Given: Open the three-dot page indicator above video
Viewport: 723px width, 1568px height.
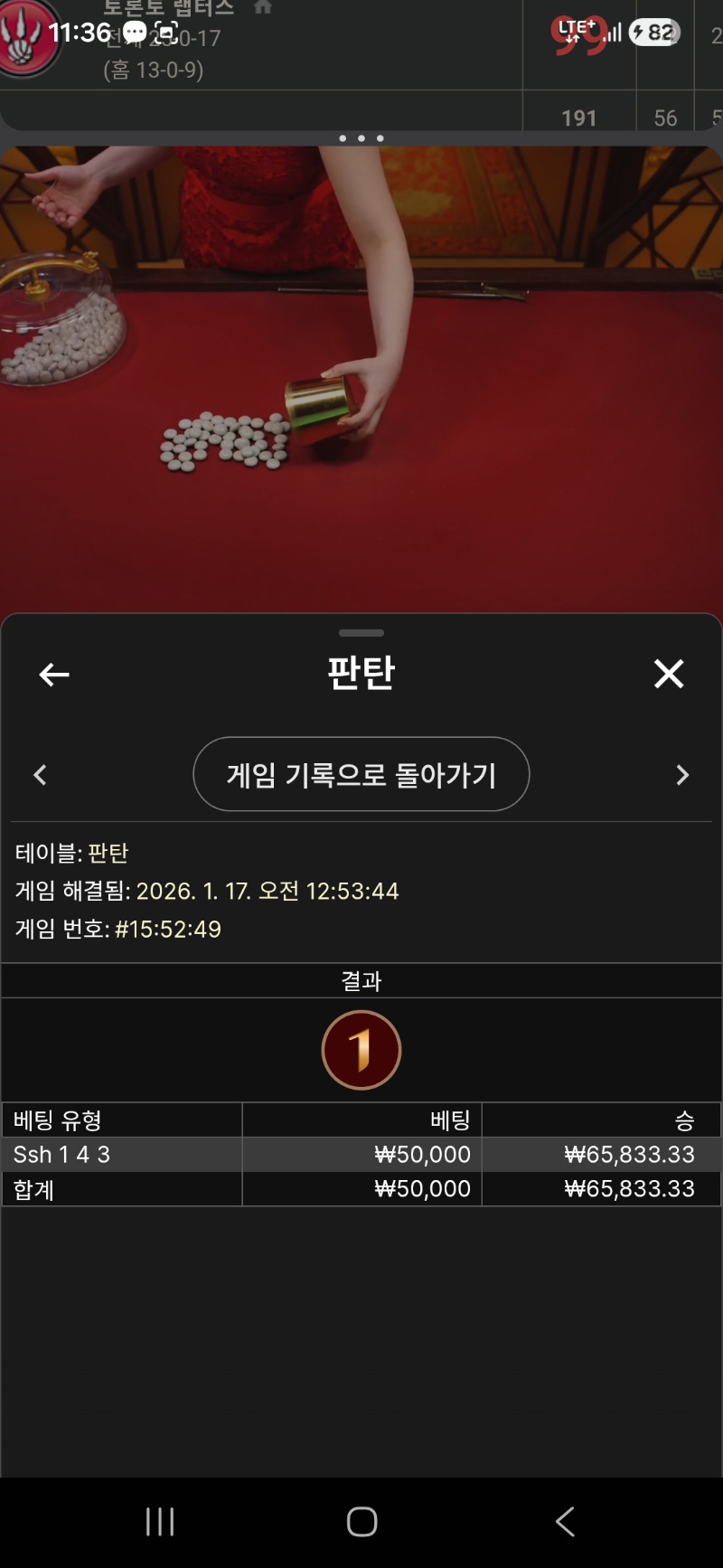Looking at the screenshot, I should 361,138.
